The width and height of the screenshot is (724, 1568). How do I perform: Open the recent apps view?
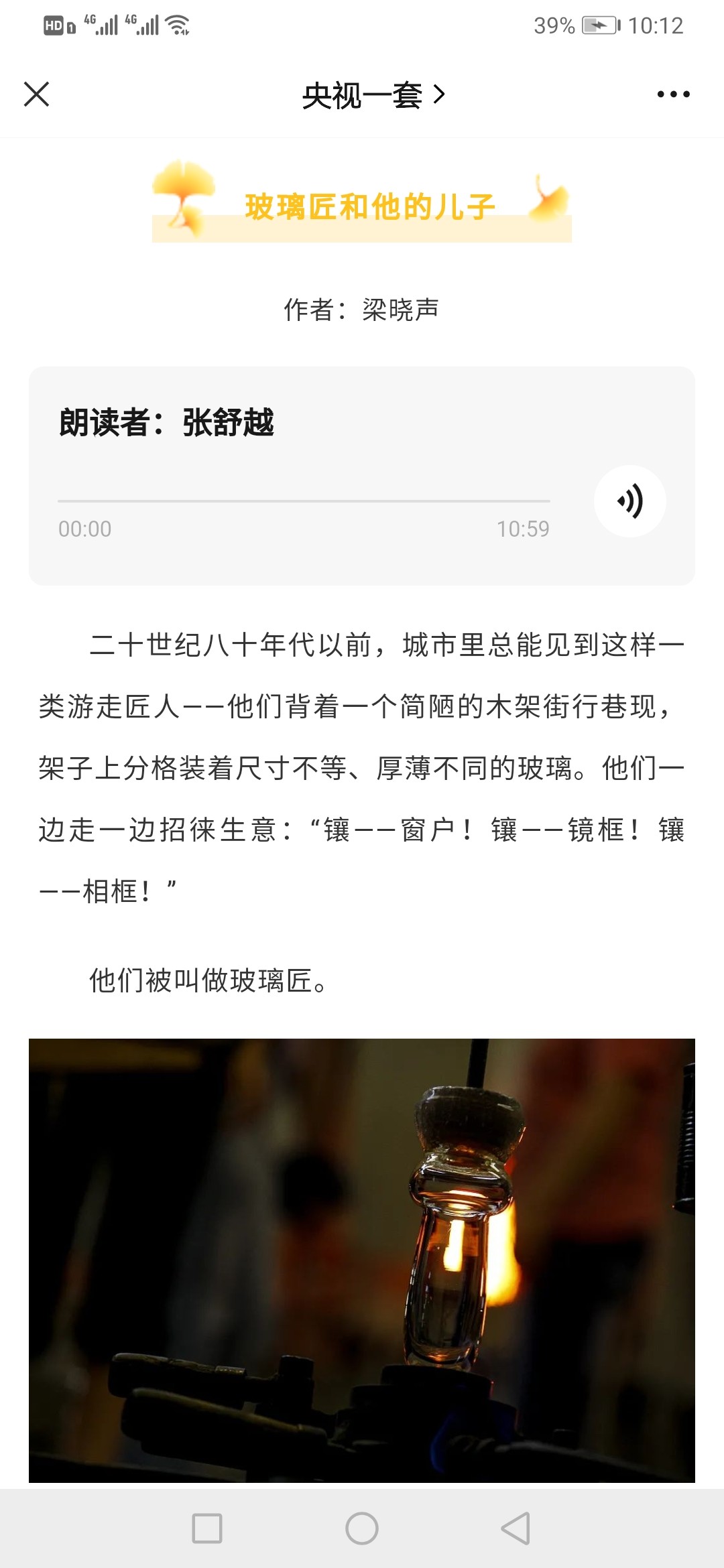click(x=207, y=1528)
